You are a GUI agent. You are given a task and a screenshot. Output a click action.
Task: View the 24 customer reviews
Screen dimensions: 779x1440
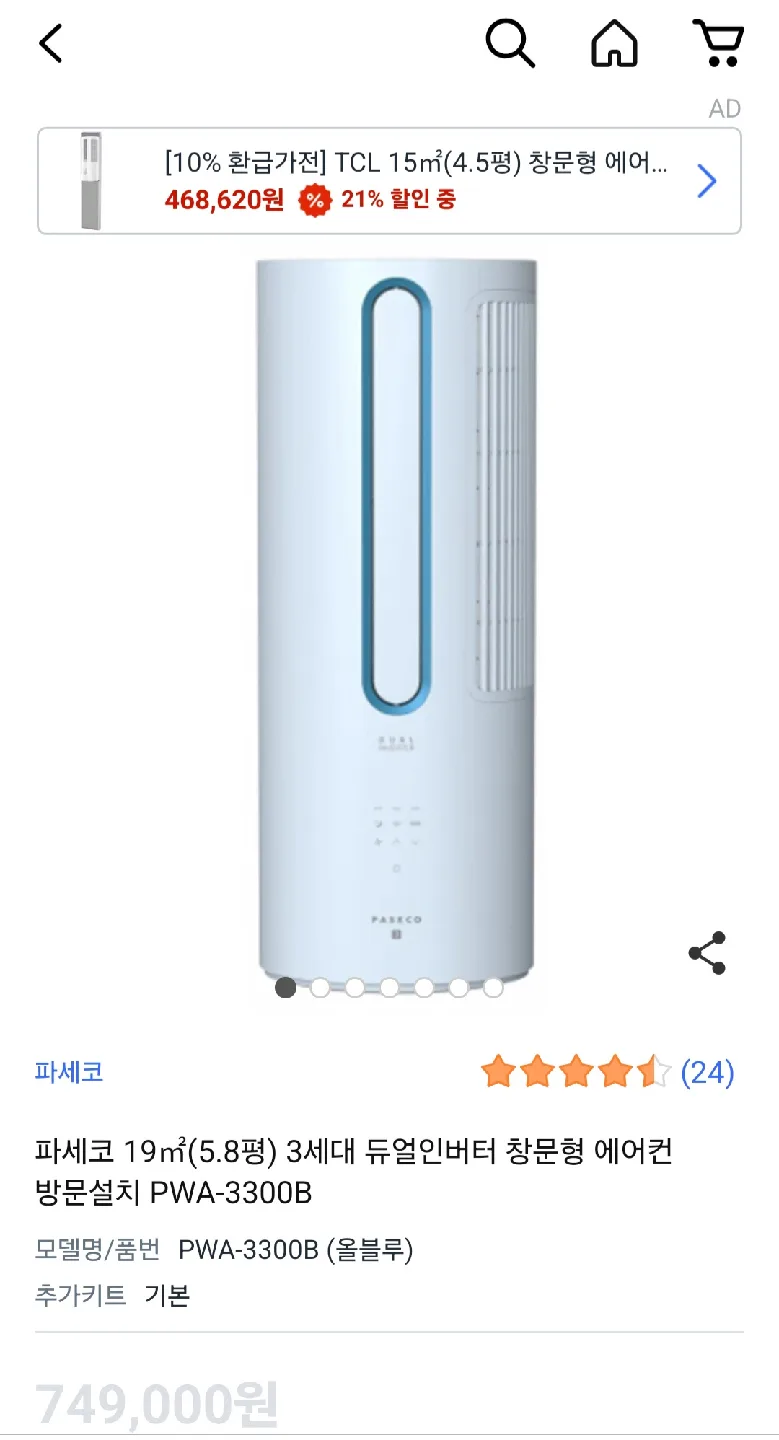tap(706, 1073)
